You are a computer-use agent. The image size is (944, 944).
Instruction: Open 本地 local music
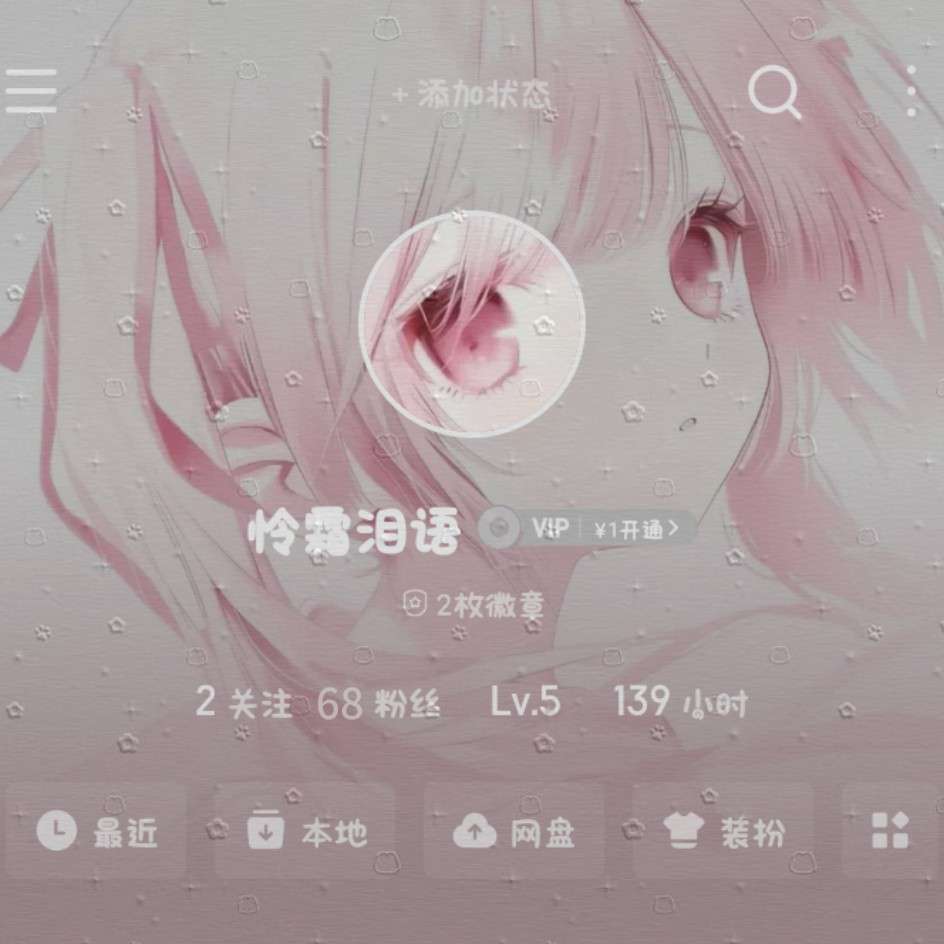coord(307,831)
